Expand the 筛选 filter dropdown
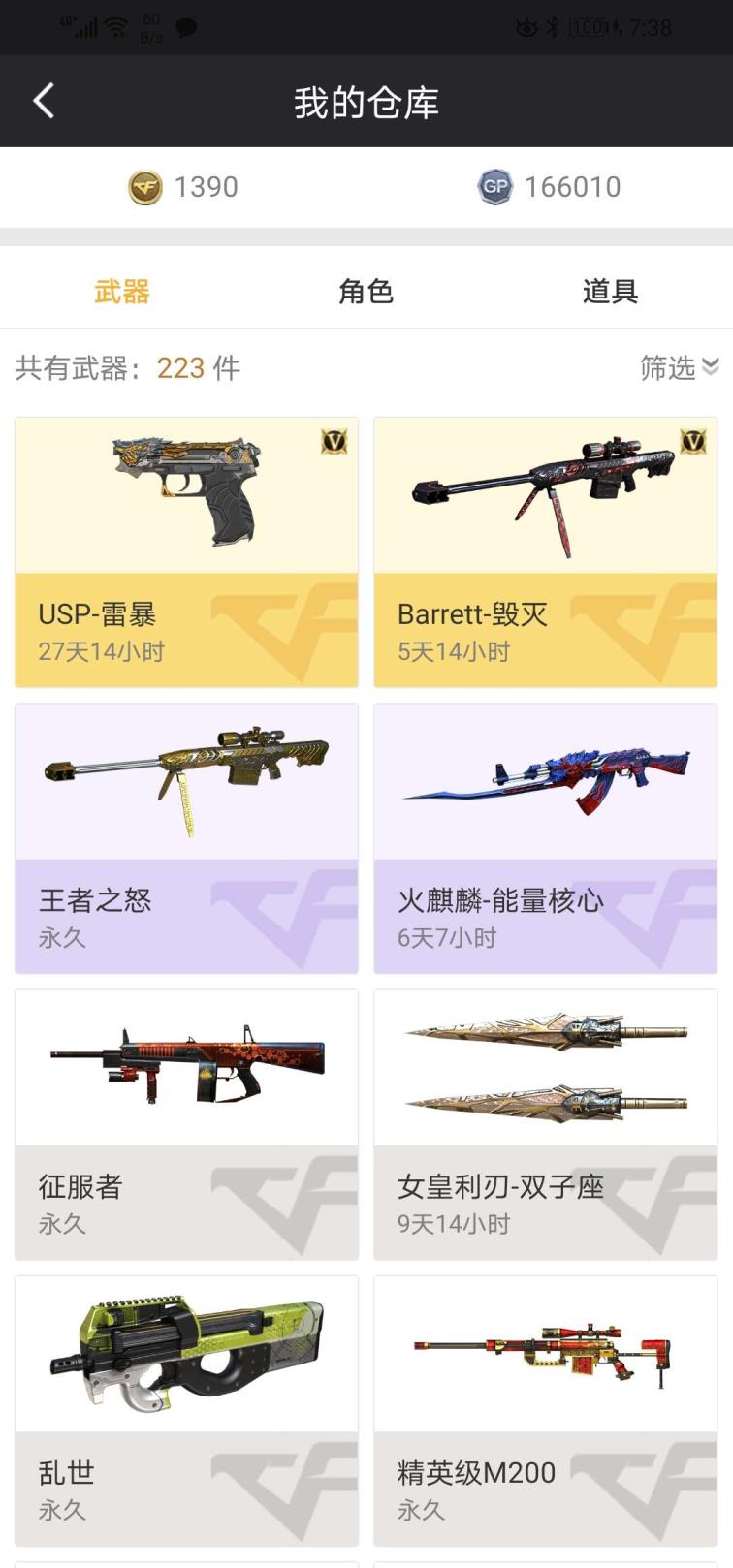The height and width of the screenshot is (1568, 733). click(679, 367)
